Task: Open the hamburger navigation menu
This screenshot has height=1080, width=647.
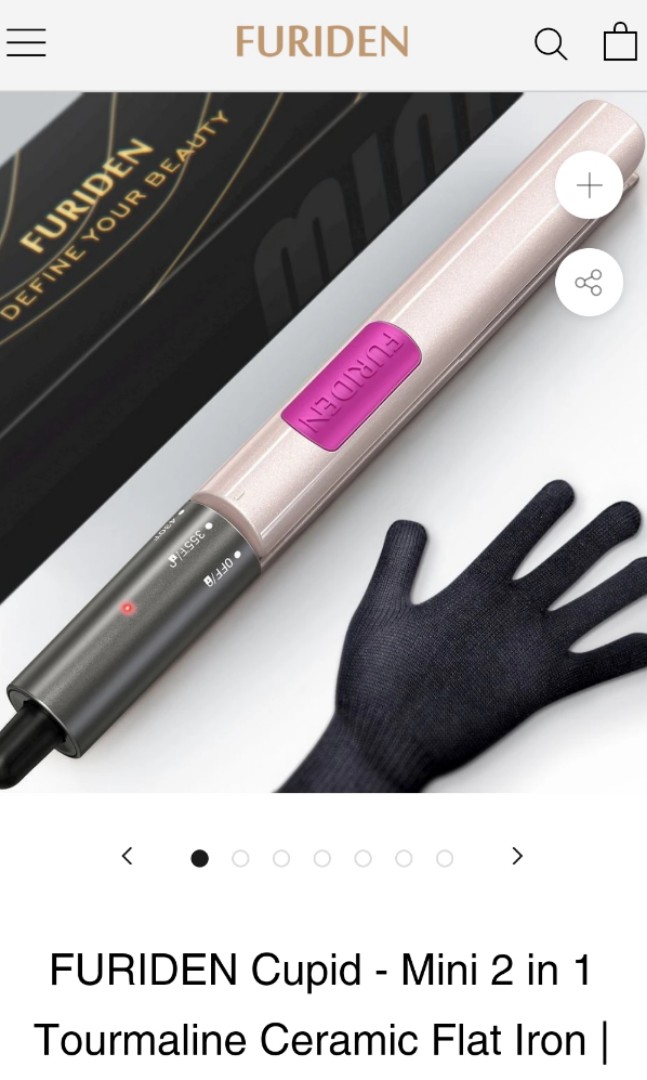Action: click(x=26, y=42)
